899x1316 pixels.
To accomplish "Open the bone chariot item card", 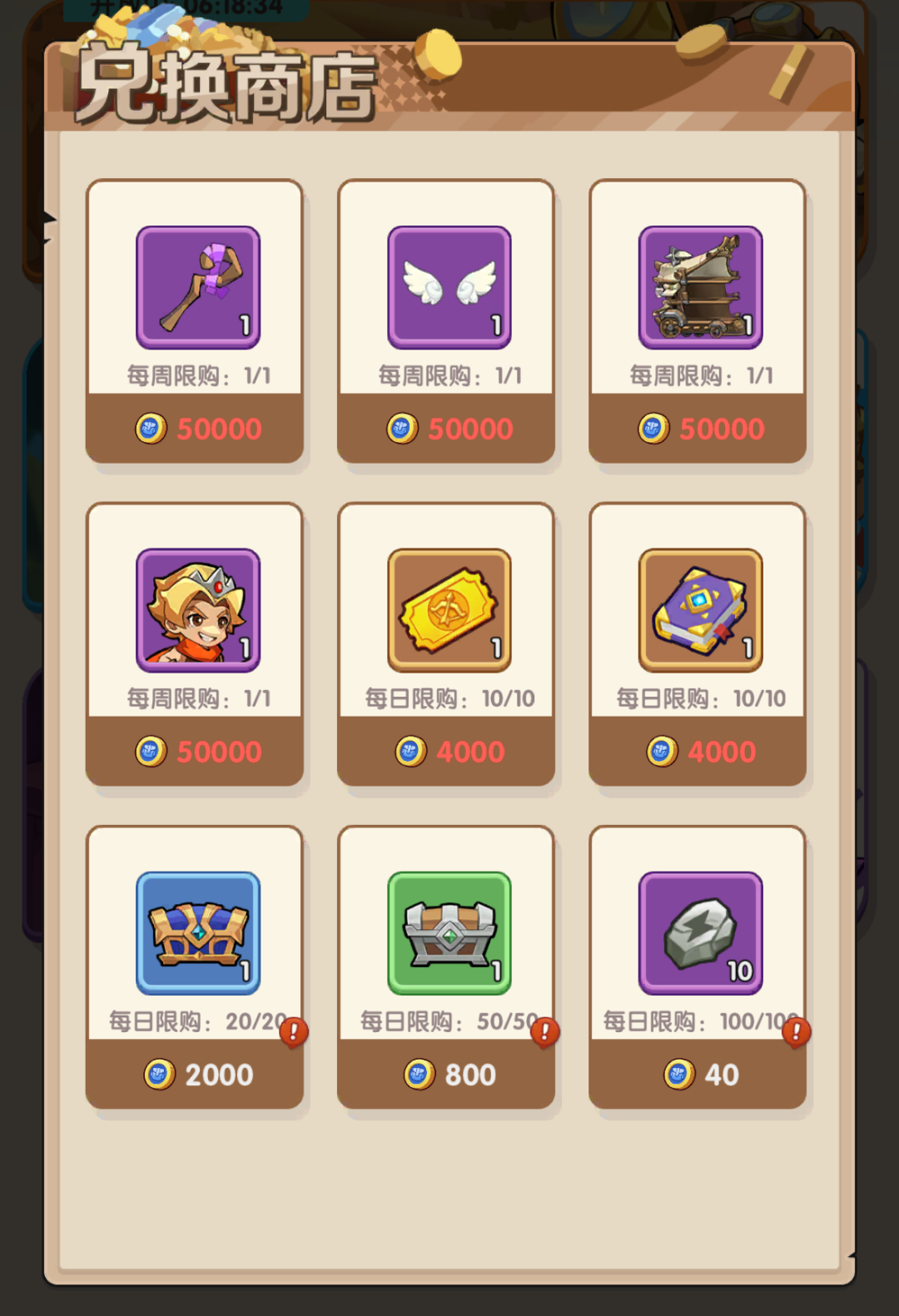I will (x=700, y=287).
